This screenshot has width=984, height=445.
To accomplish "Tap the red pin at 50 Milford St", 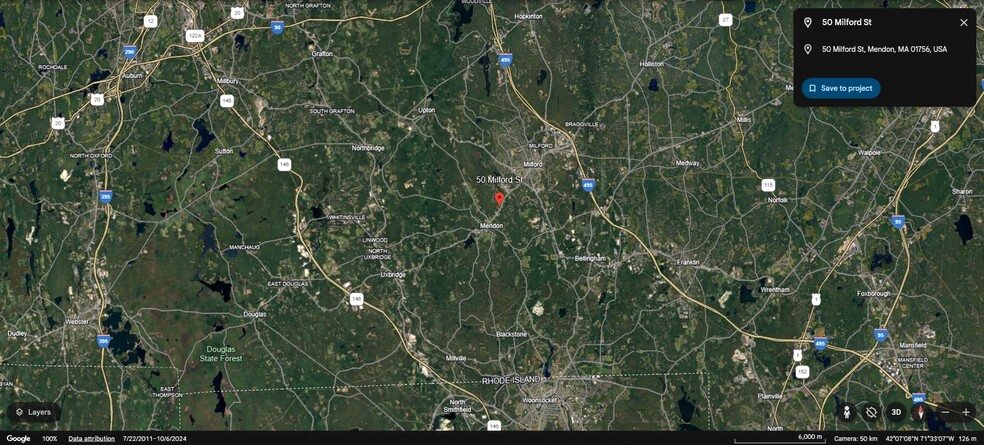I will tap(499, 199).
